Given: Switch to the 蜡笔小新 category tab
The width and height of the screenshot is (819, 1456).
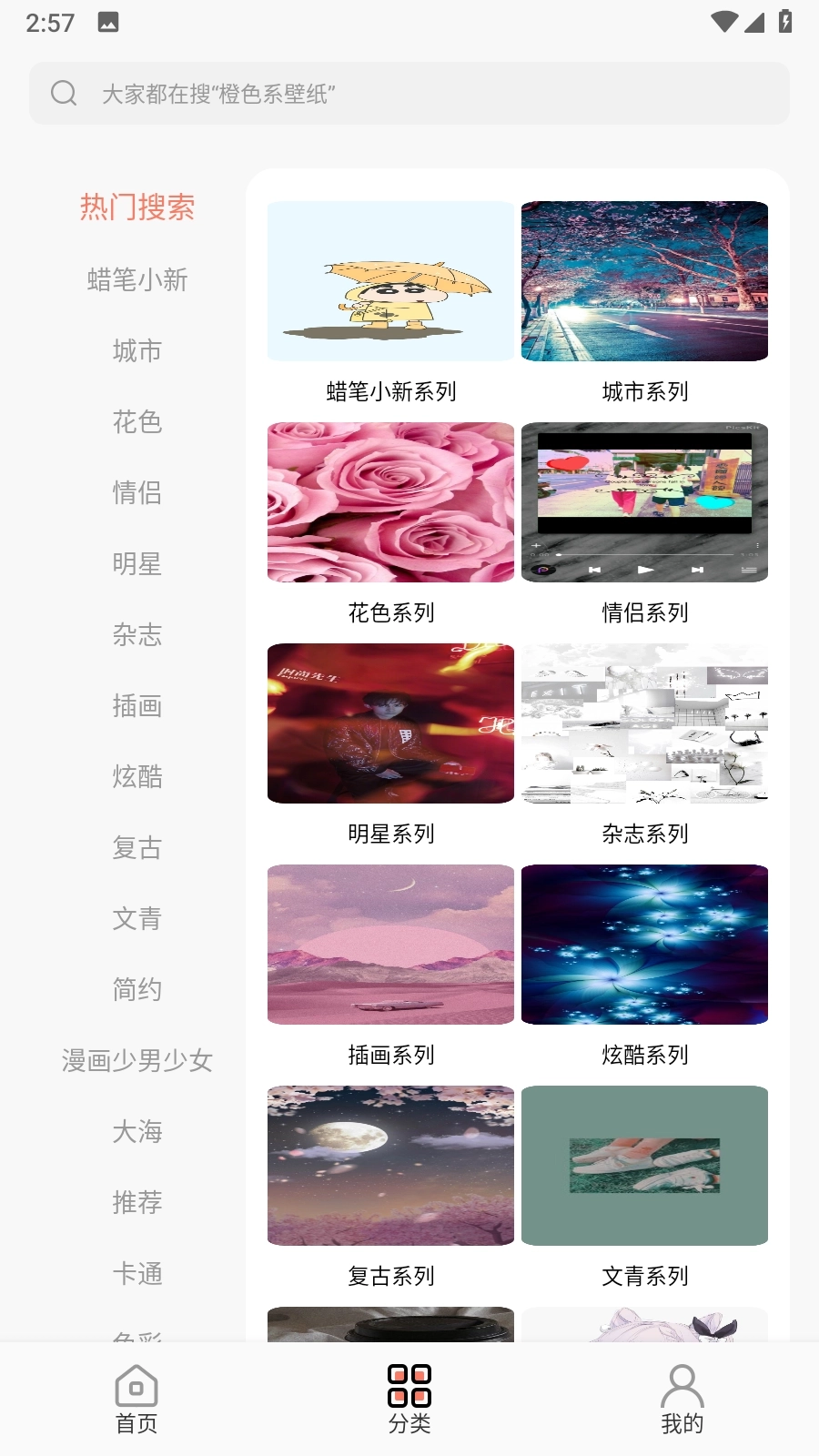Looking at the screenshot, I should 136,280.
